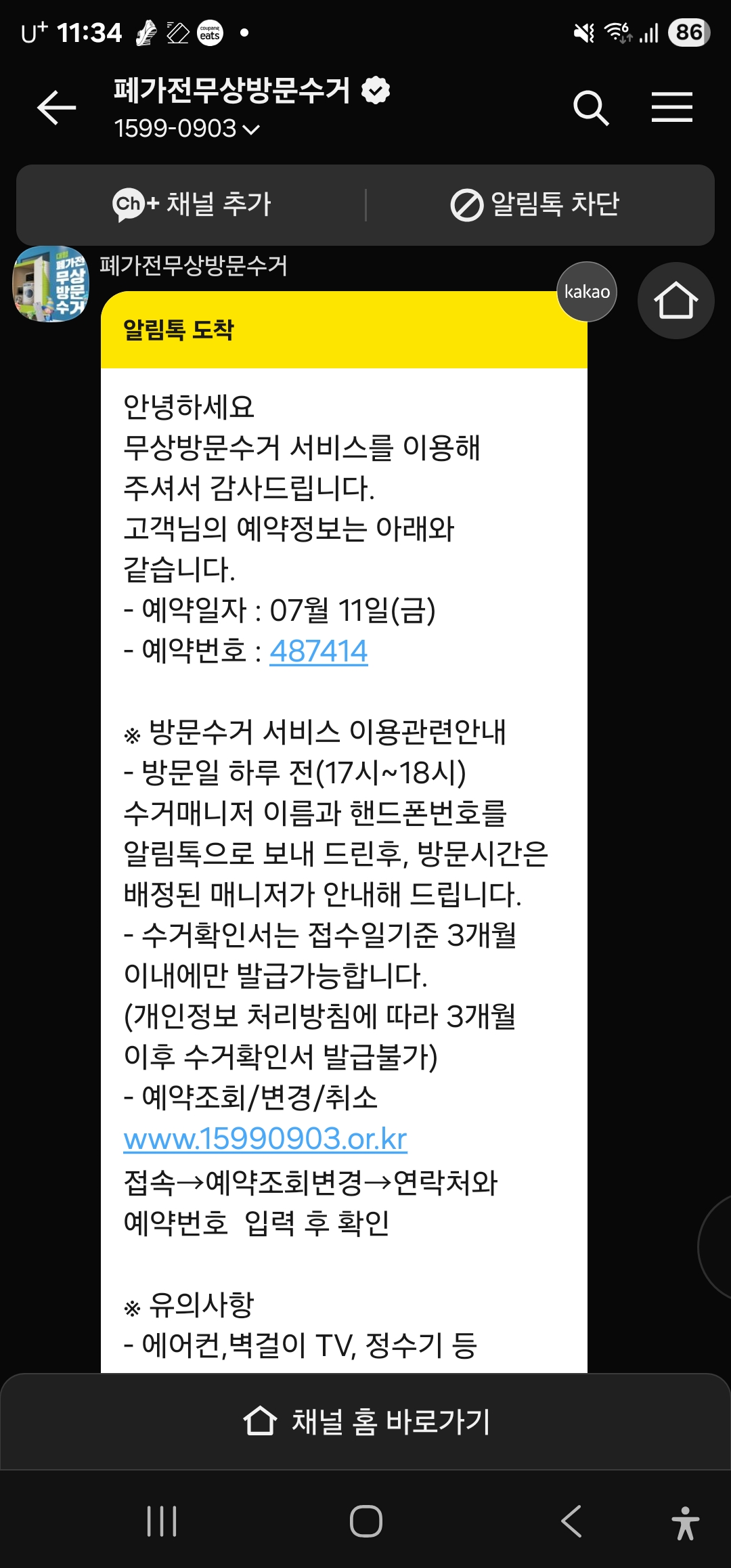Viewport: 731px width, 1568px height.
Task: Open the hamburger menu
Action: click(x=671, y=108)
